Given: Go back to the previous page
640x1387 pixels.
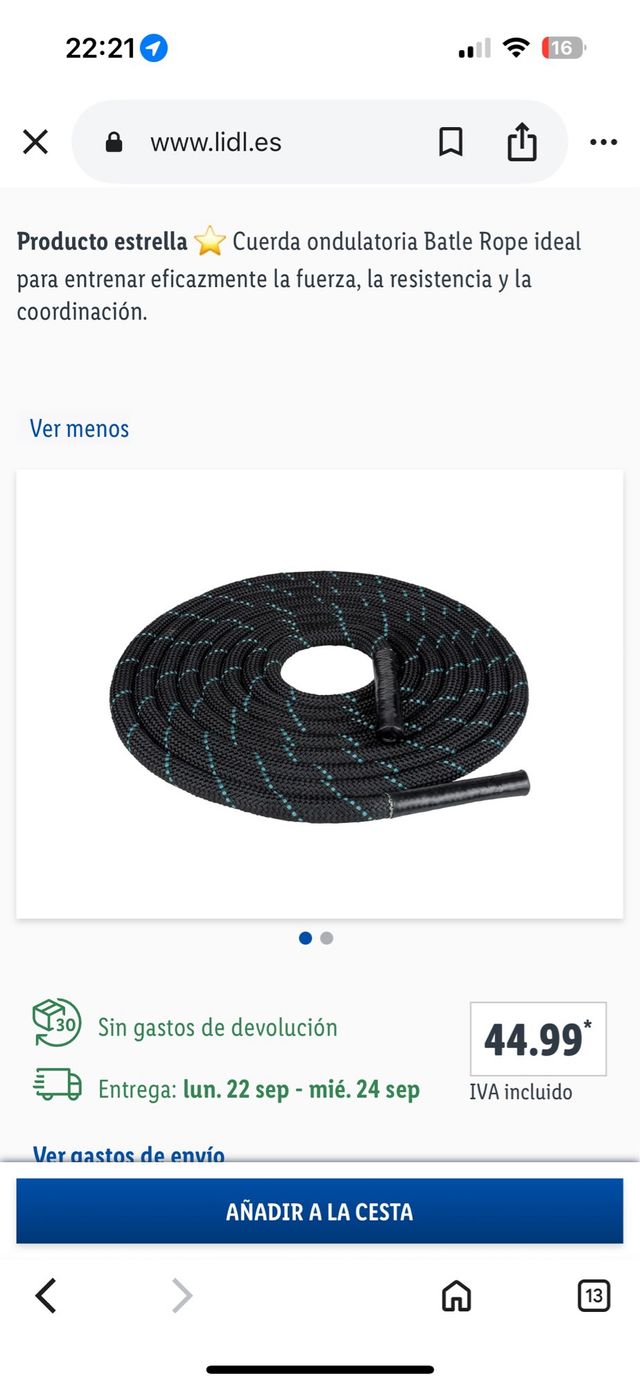Looking at the screenshot, I should click(46, 1296).
